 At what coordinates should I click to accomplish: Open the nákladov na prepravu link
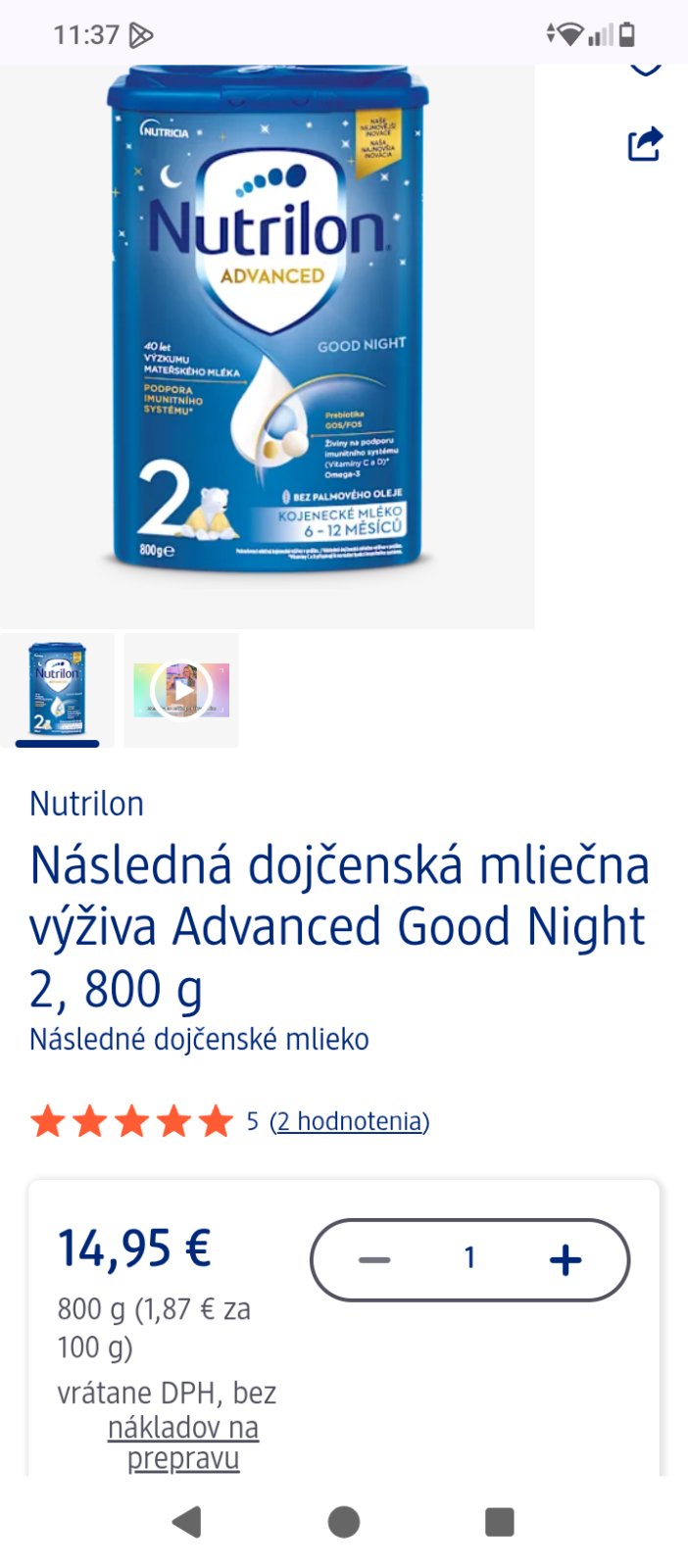183,1443
